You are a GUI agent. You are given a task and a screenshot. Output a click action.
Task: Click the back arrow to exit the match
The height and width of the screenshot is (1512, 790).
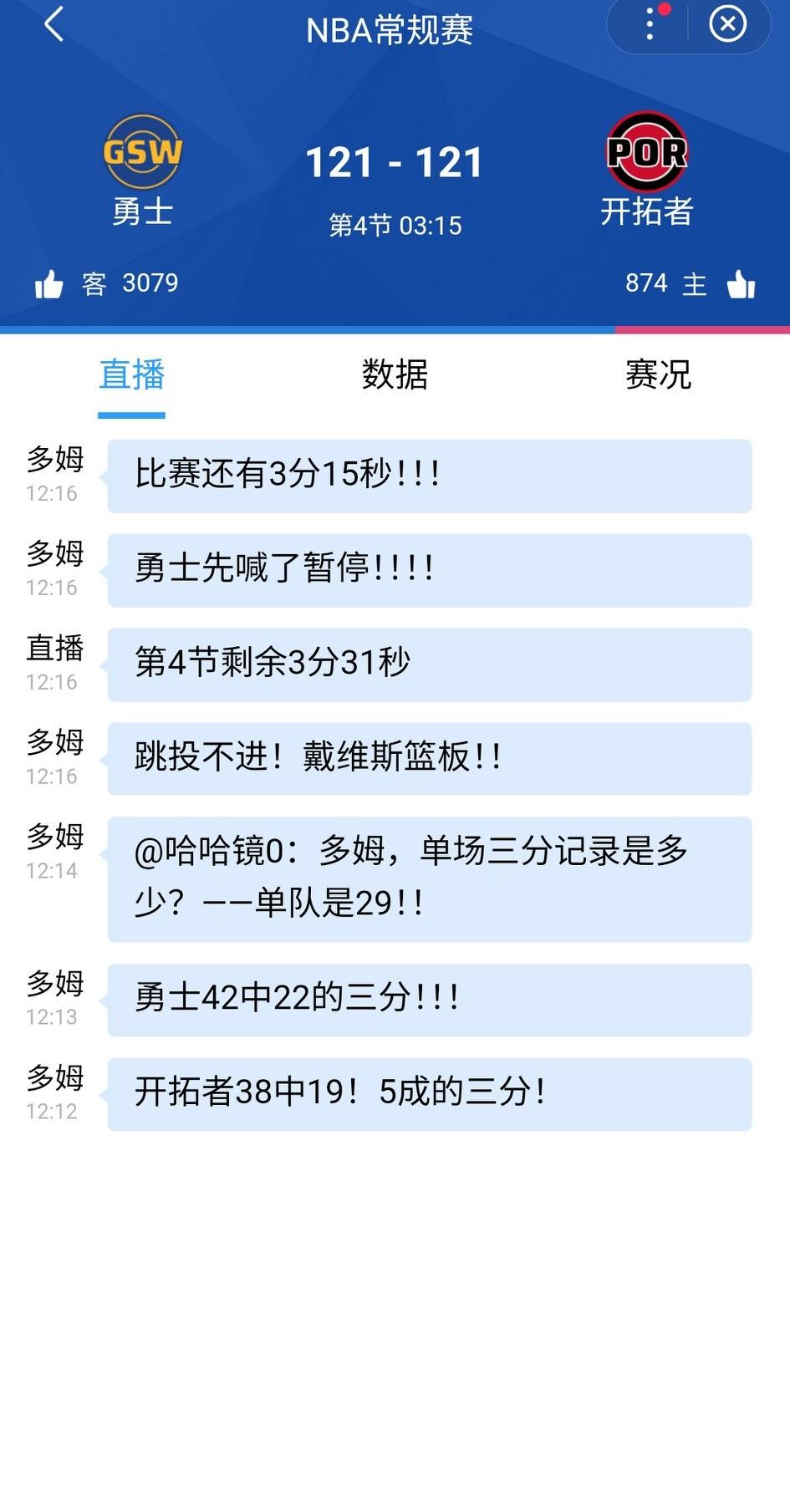coord(54,26)
